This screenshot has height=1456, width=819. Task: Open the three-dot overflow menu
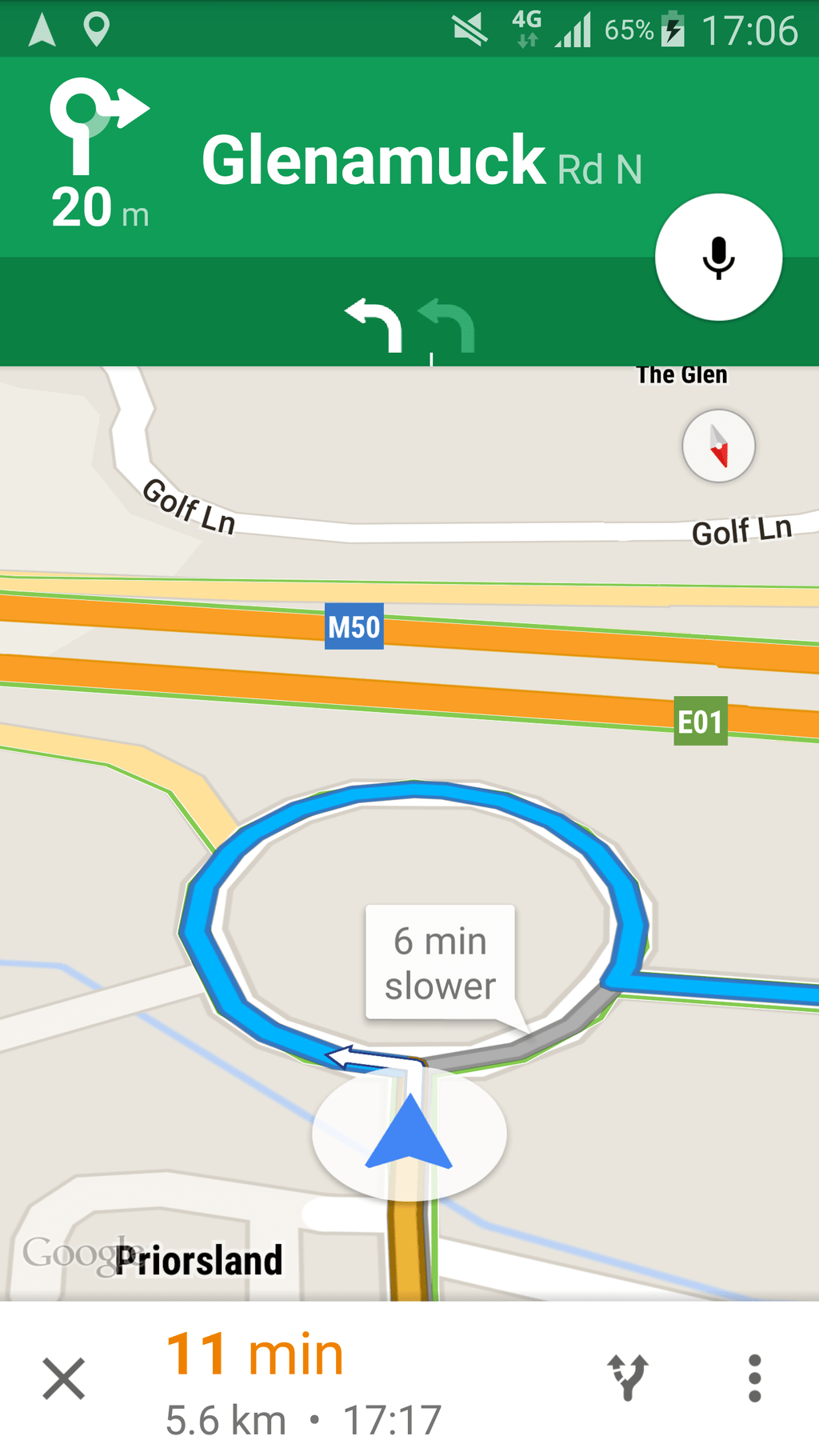[x=754, y=1378]
